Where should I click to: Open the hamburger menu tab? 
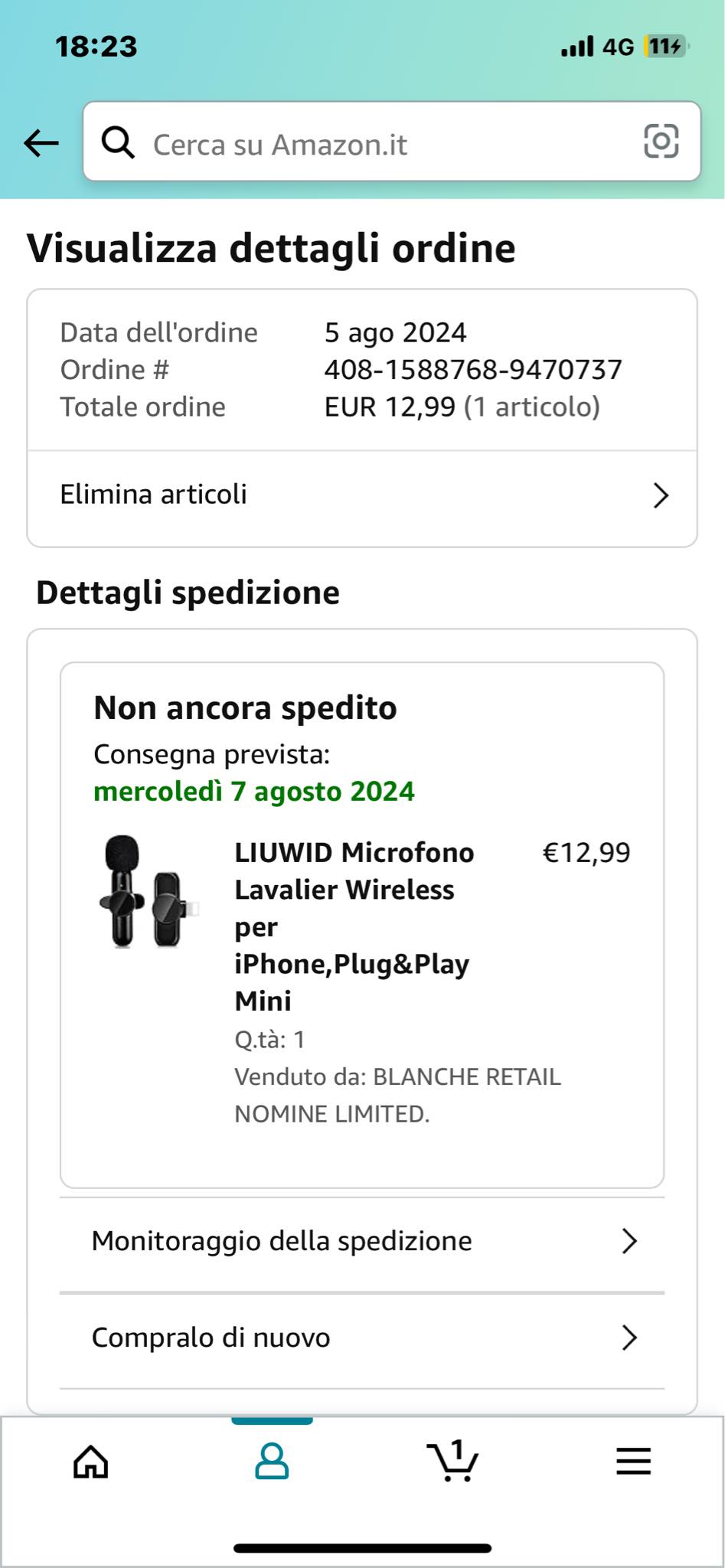pos(633,1462)
